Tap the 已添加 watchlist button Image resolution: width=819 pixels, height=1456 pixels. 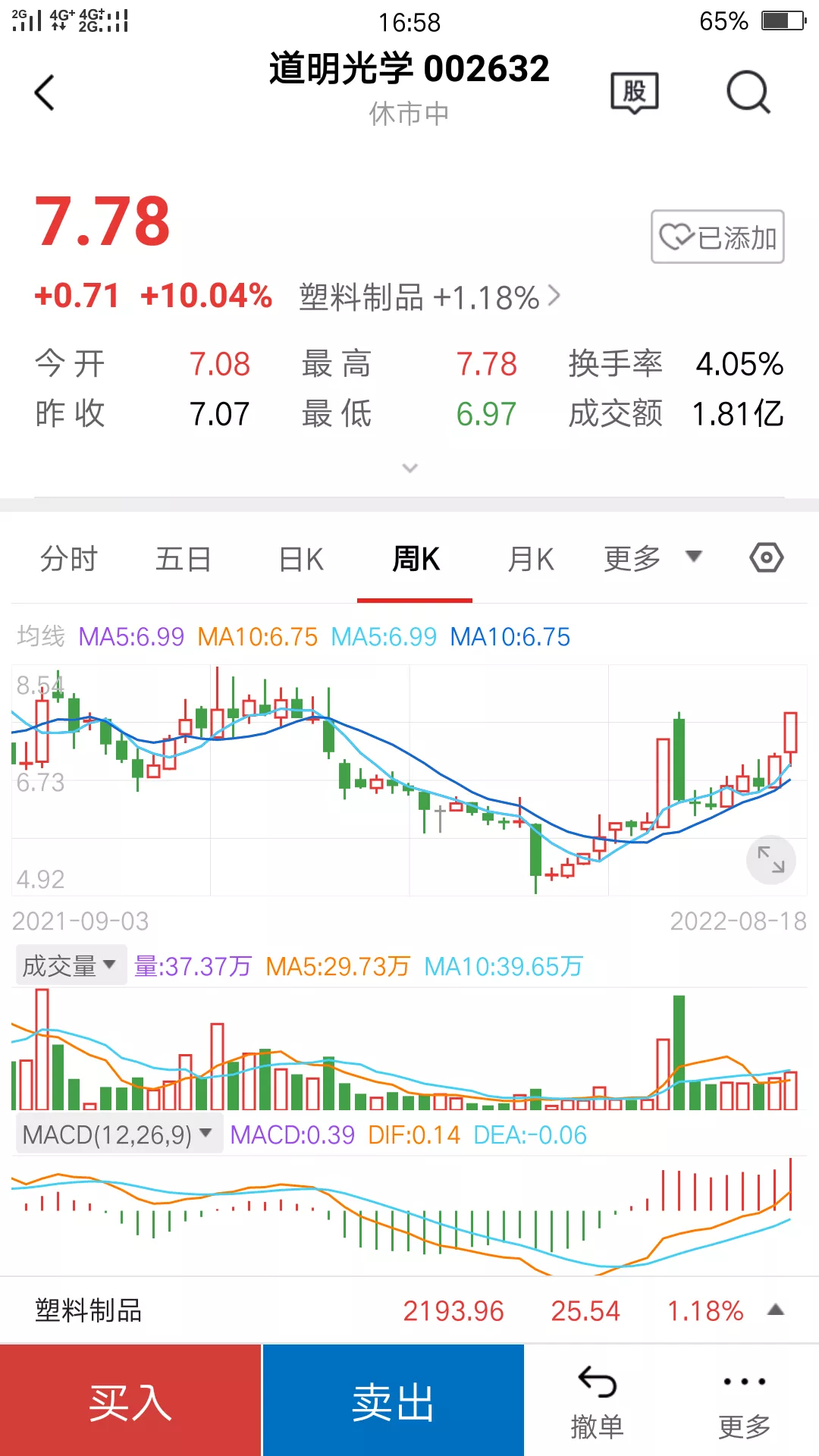pyautogui.click(x=717, y=237)
